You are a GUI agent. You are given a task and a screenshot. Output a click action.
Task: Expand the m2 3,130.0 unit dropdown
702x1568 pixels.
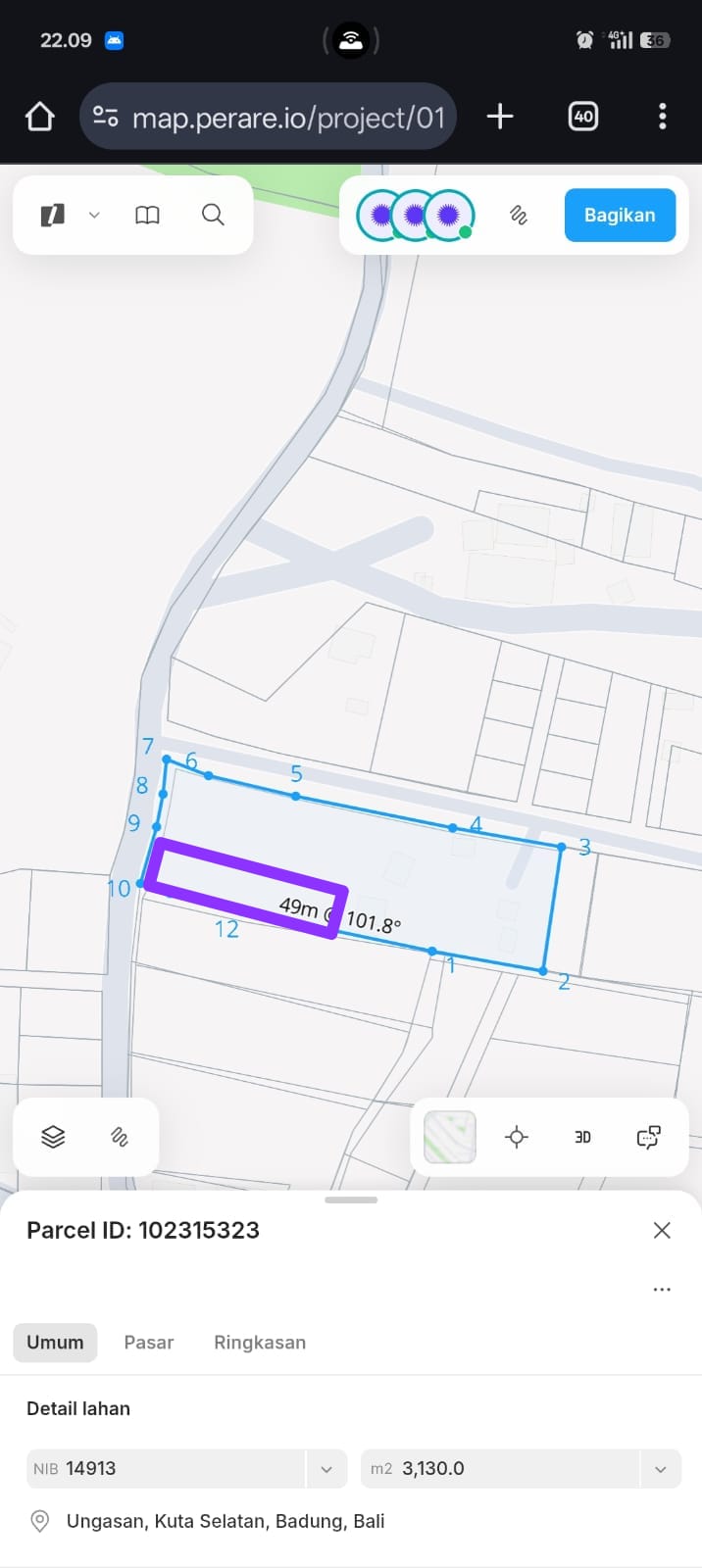(661, 1469)
